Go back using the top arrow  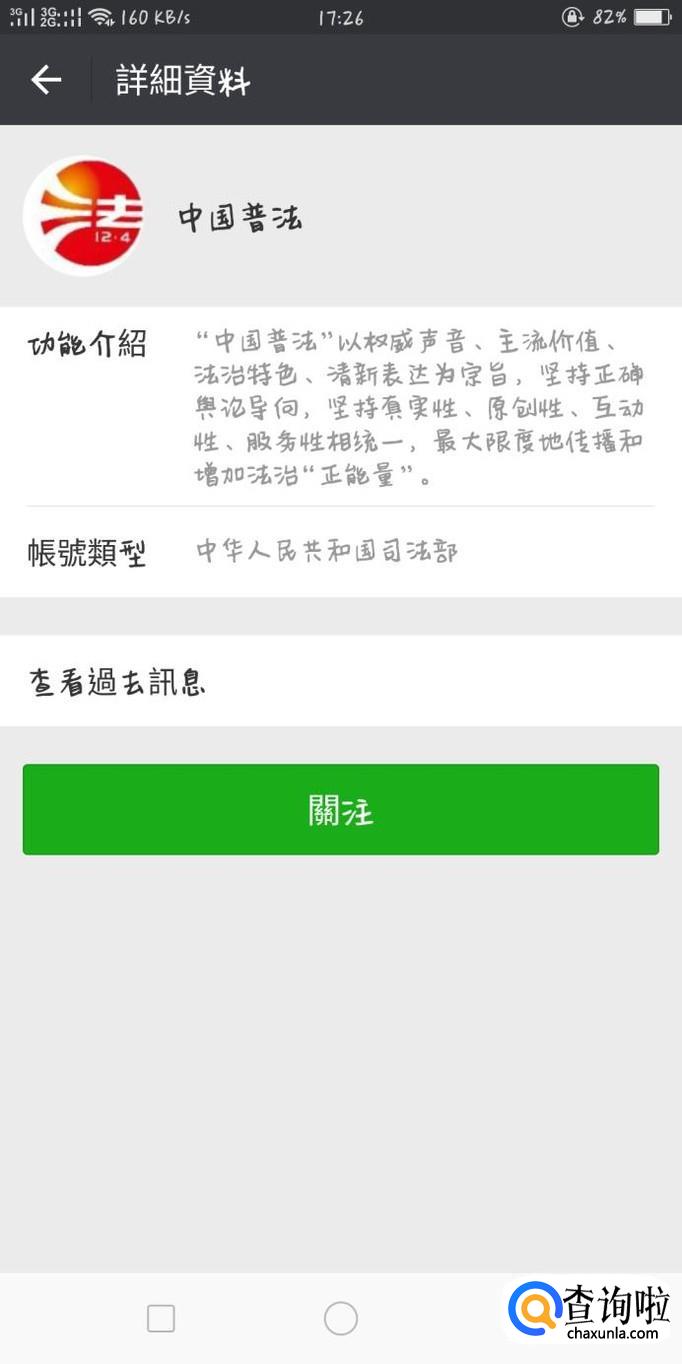tap(46, 80)
